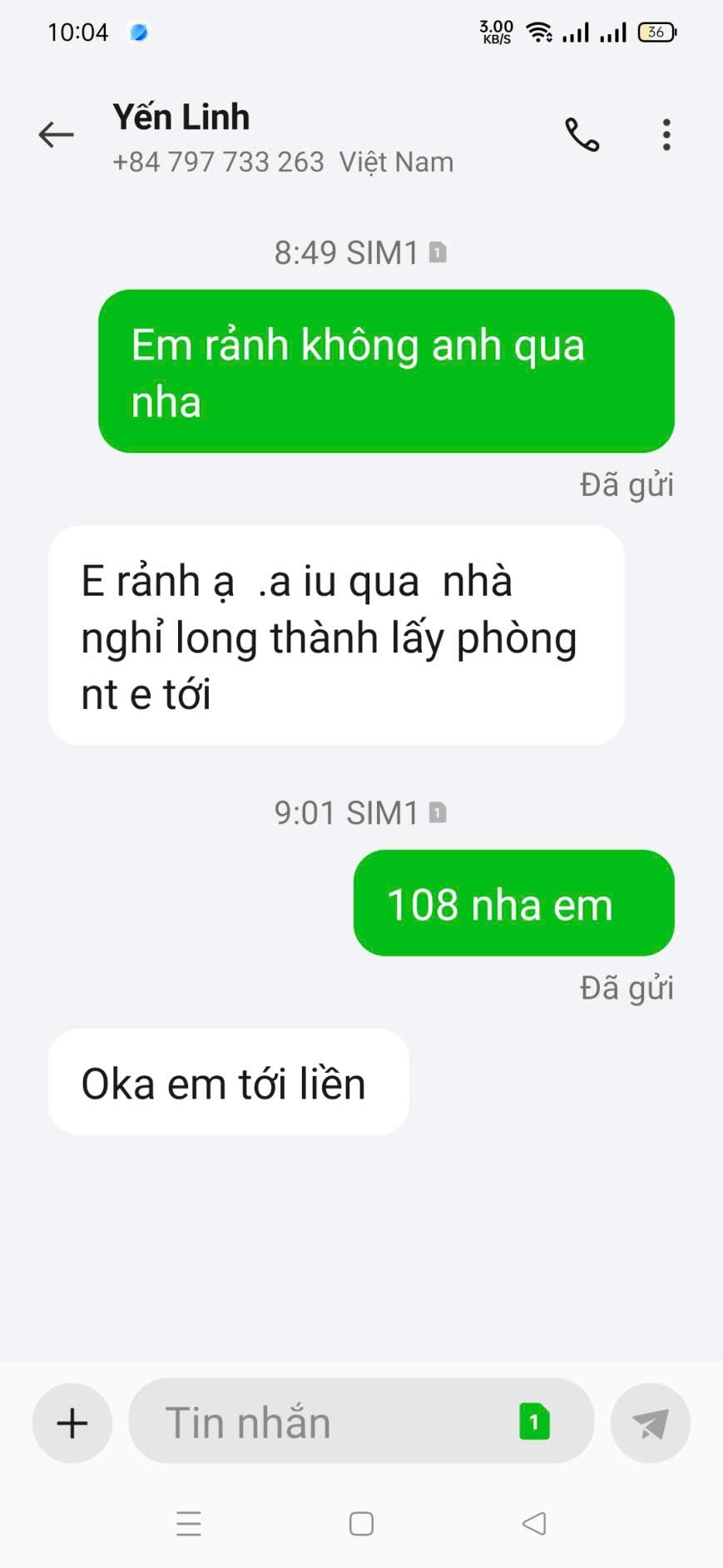Go to the home screen via nav bar
The image size is (723, 1568).
coord(361,1523)
